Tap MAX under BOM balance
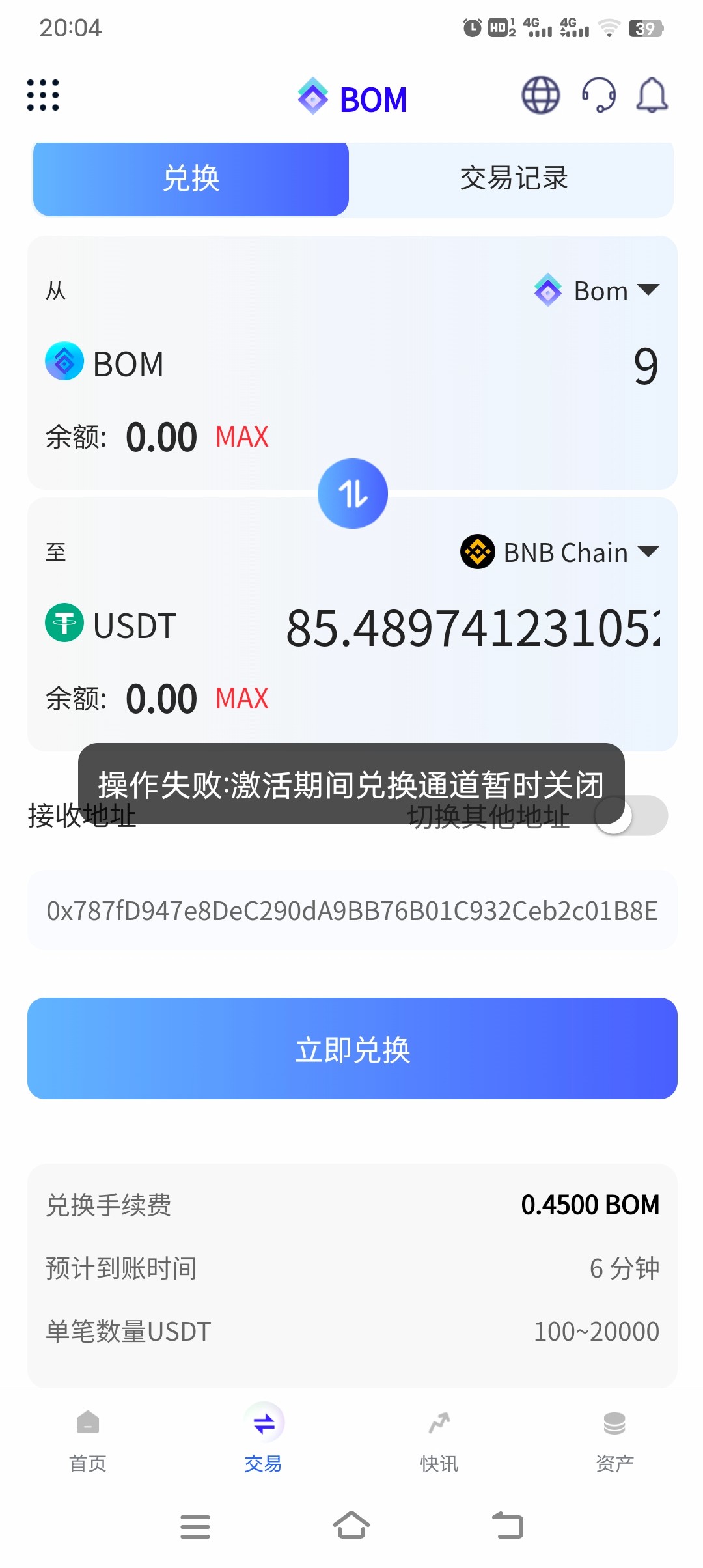The image size is (703, 1568). (x=241, y=437)
